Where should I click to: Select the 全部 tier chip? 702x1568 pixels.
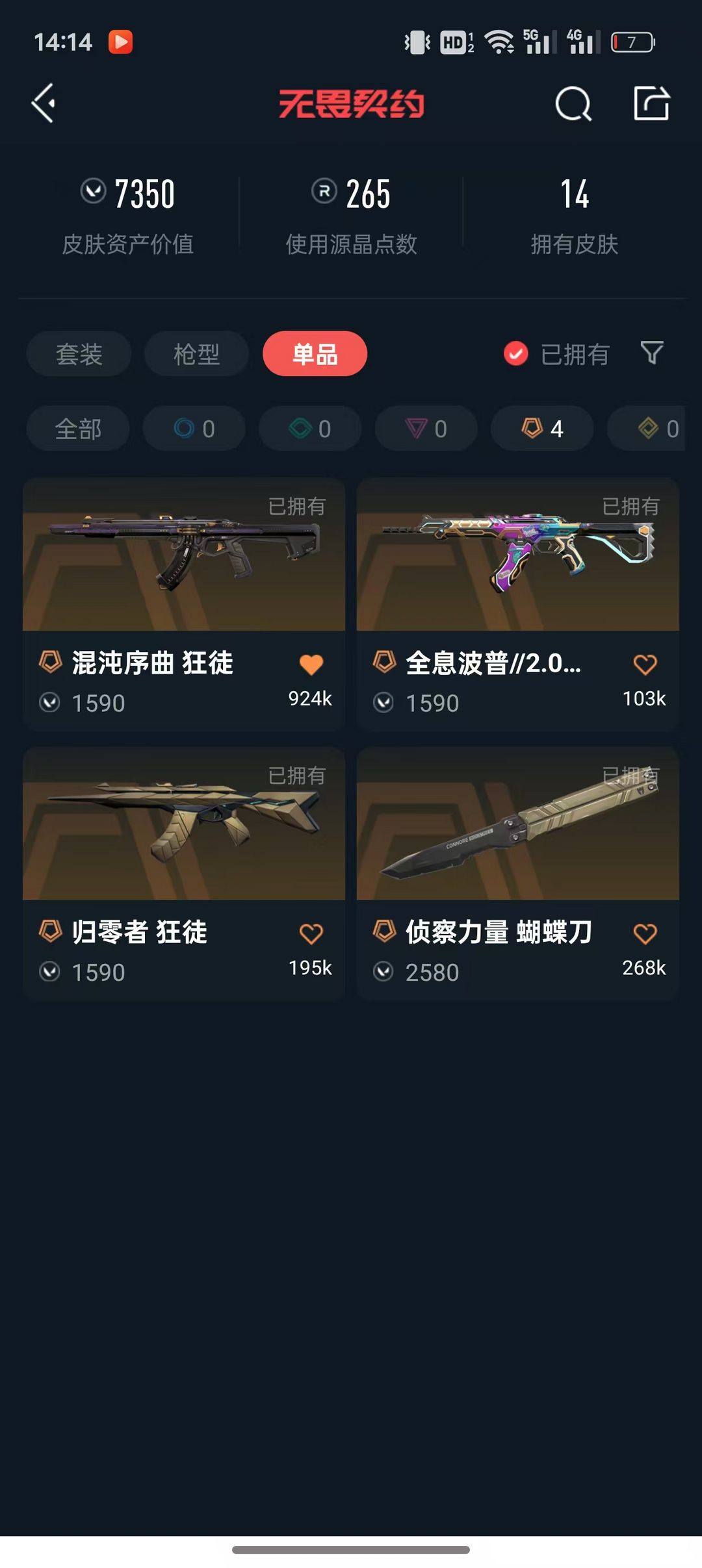pos(78,429)
